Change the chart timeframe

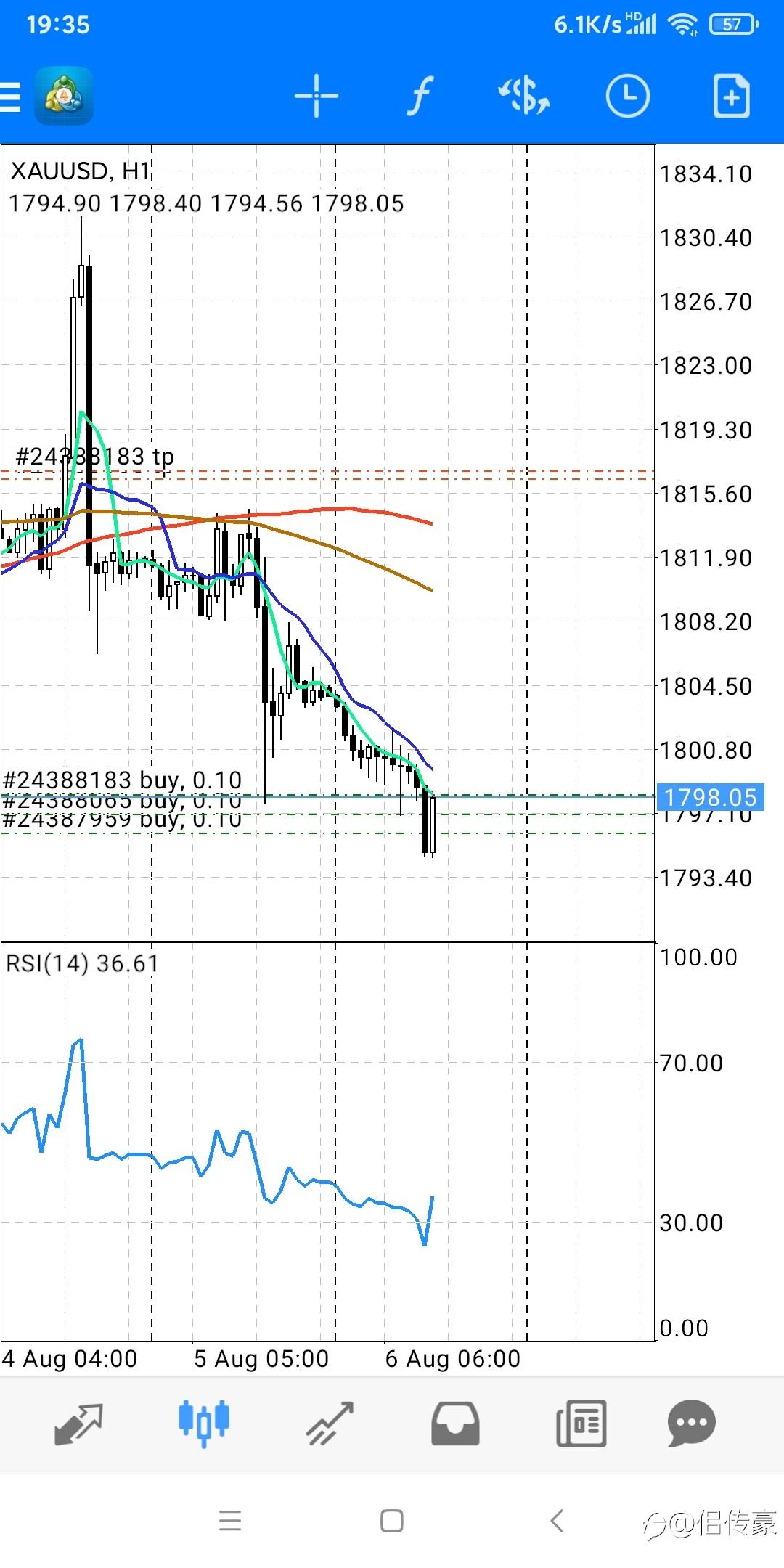pos(627,96)
